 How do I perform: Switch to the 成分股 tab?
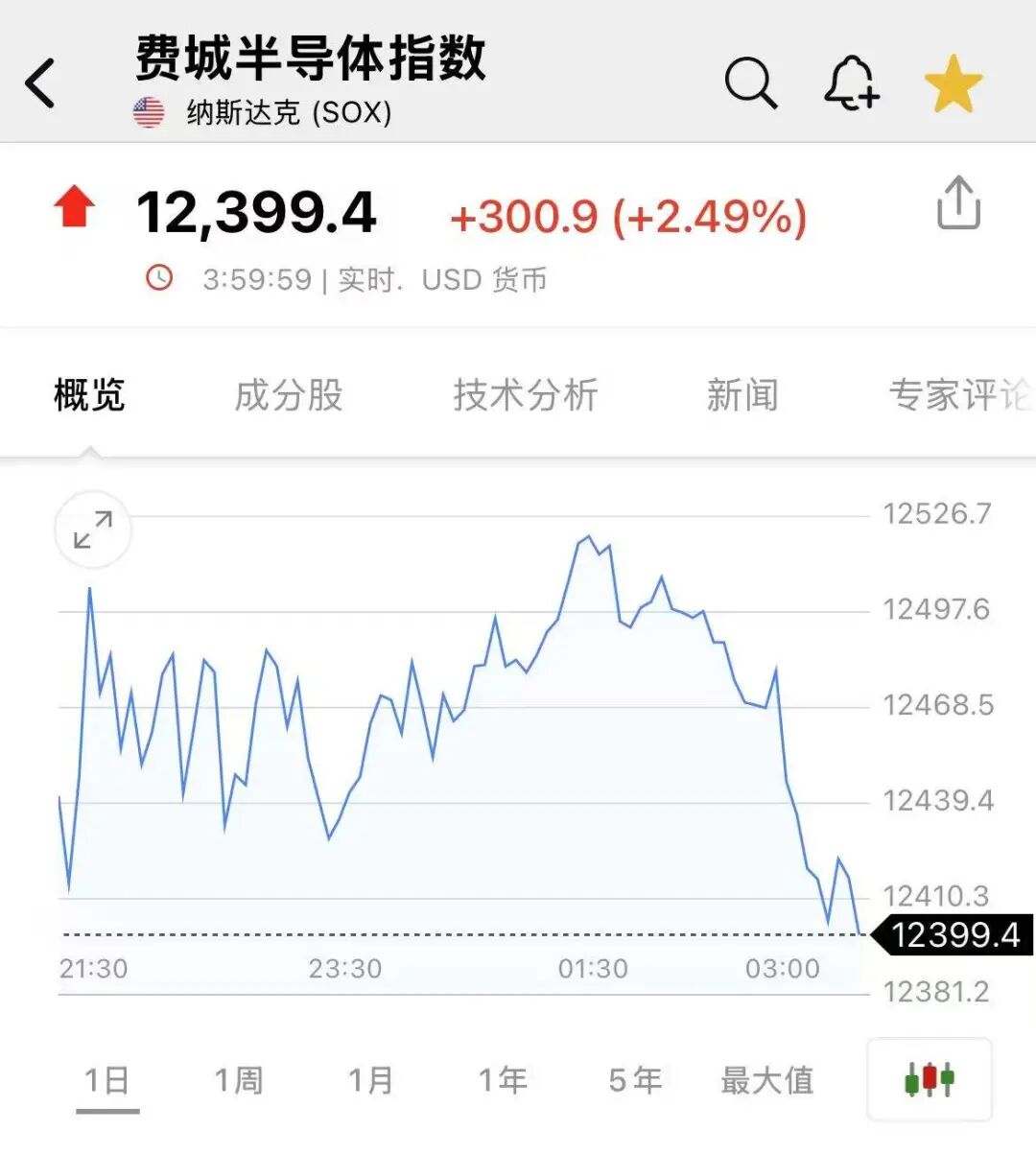coord(289,395)
